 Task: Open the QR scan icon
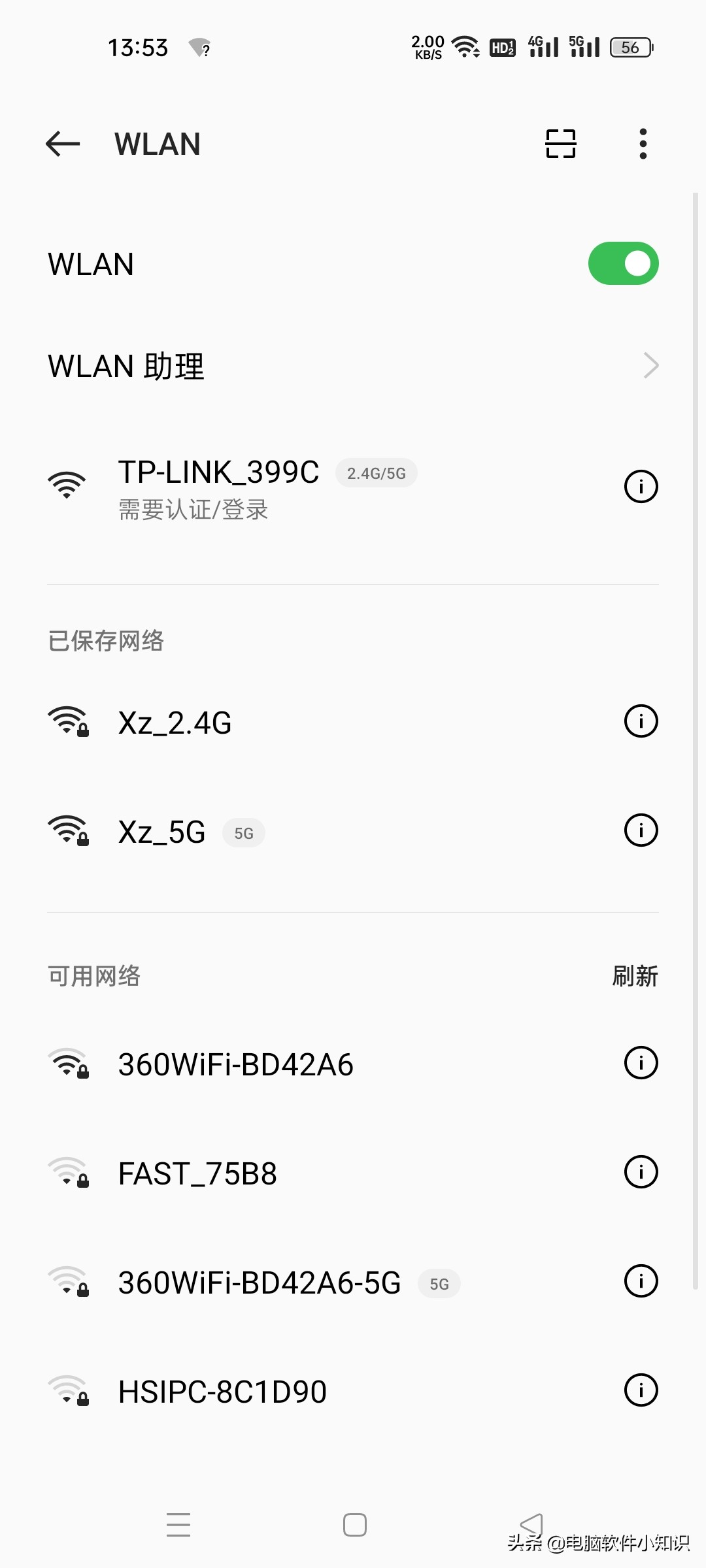pos(560,144)
